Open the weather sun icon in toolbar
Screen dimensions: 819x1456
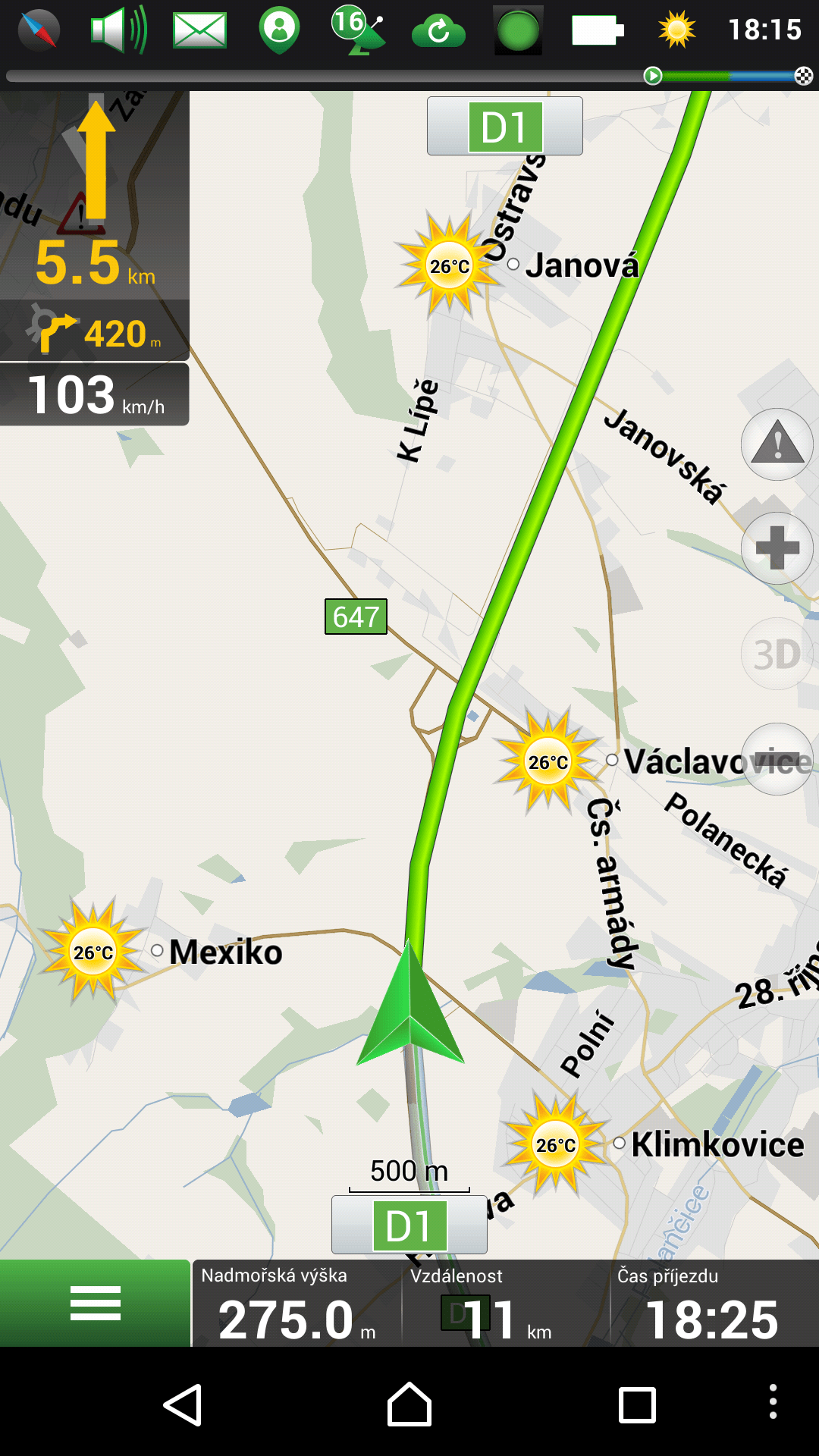click(677, 30)
